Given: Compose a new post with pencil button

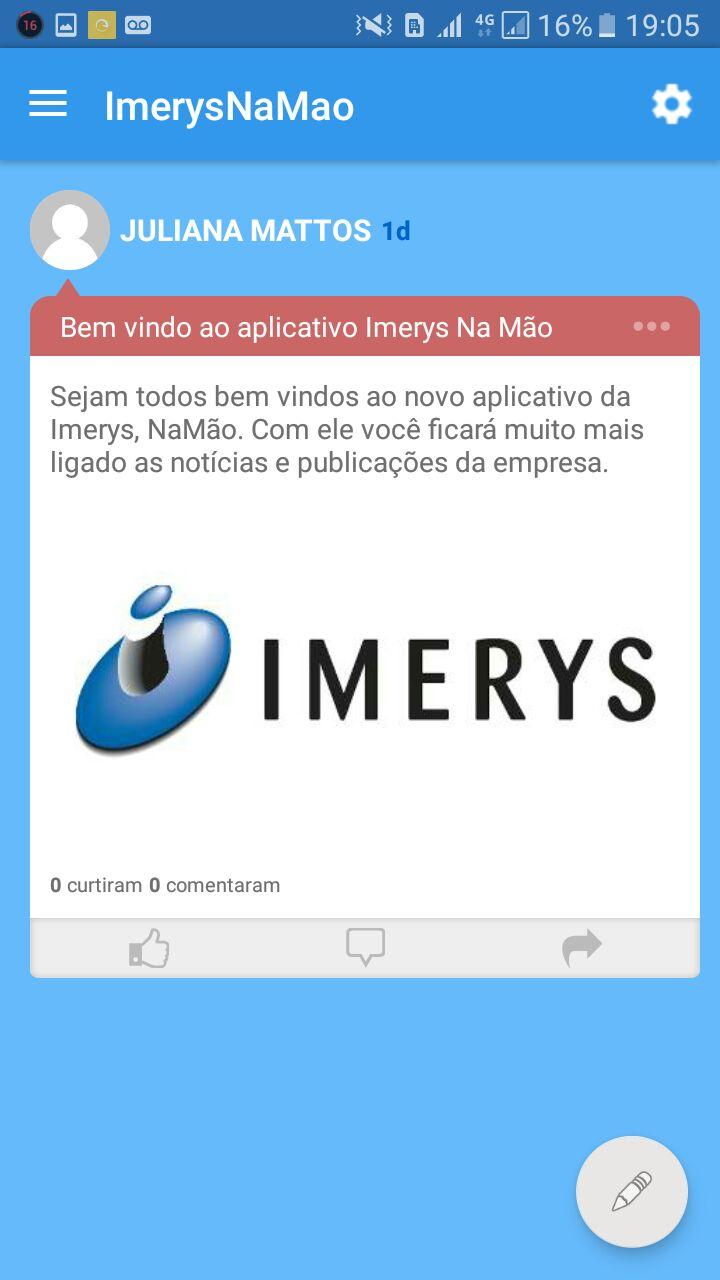Looking at the screenshot, I should pyautogui.click(x=632, y=1192).
